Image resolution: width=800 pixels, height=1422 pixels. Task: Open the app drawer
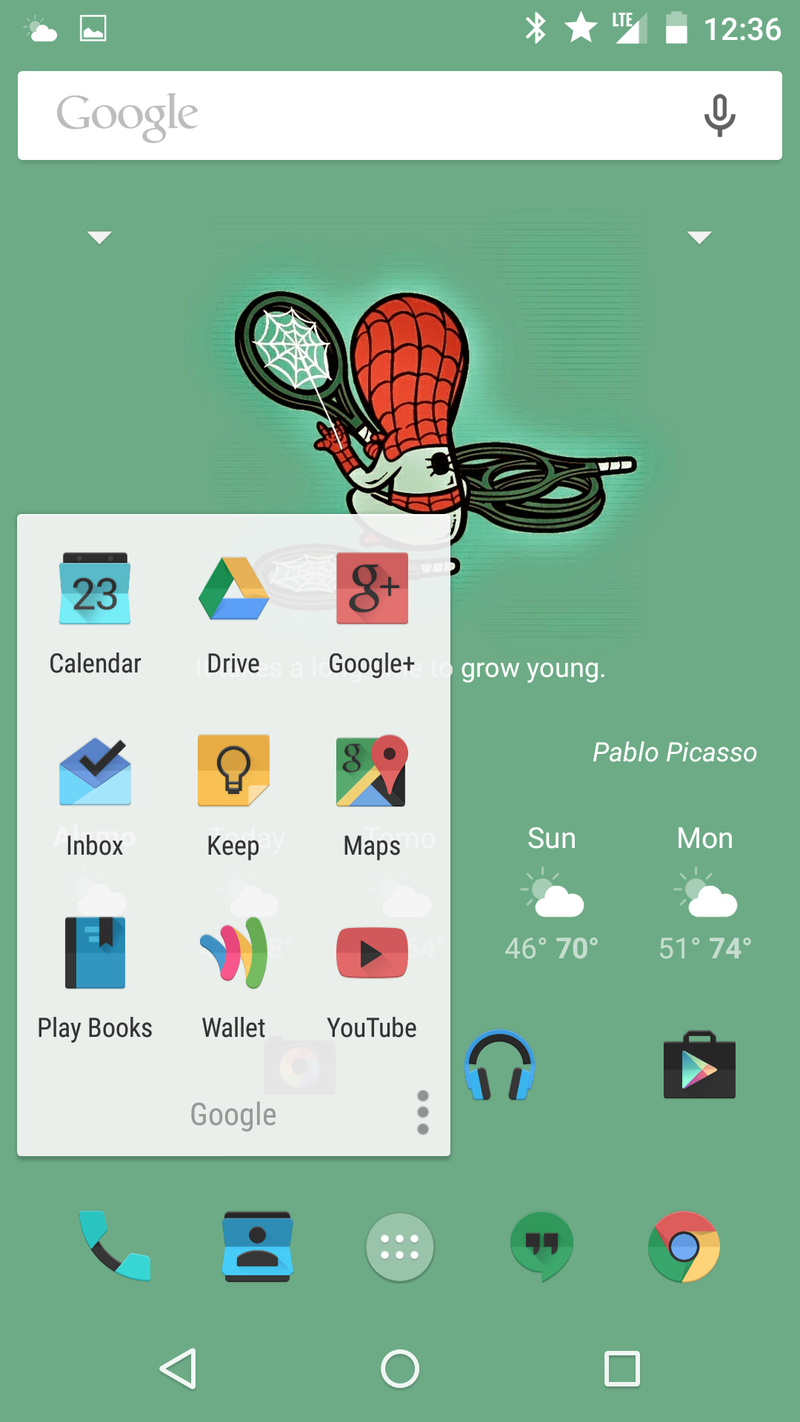pos(400,1247)
